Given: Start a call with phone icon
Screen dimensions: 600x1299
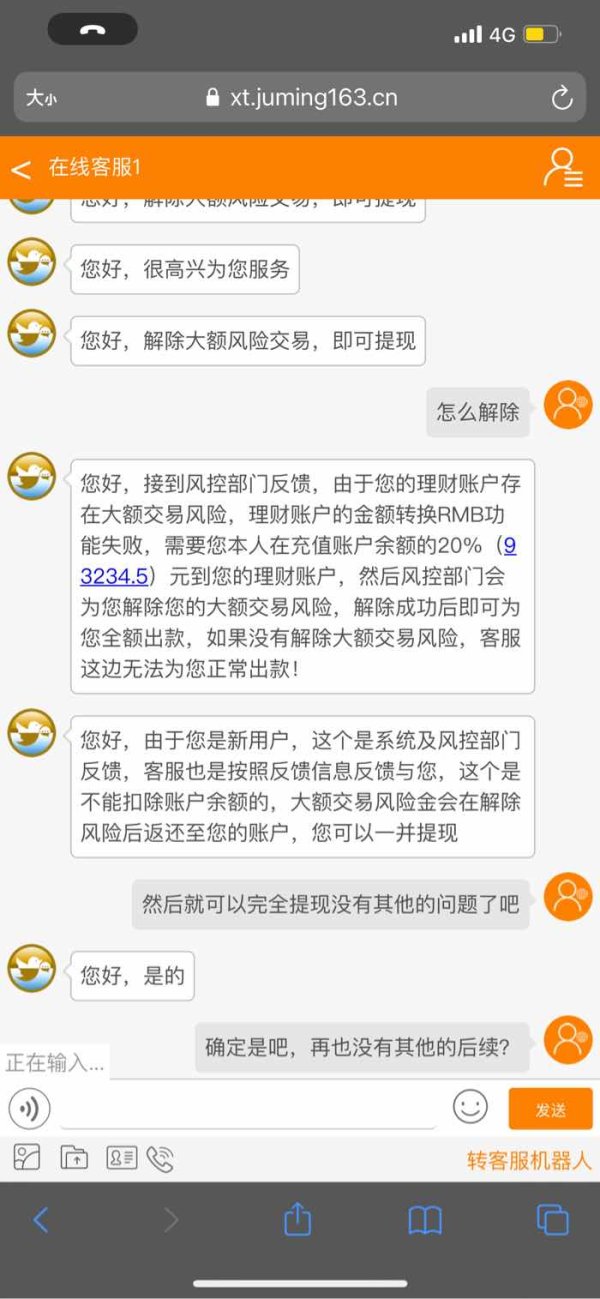Looking at the screenshot, I should [x=160, y=1158].
